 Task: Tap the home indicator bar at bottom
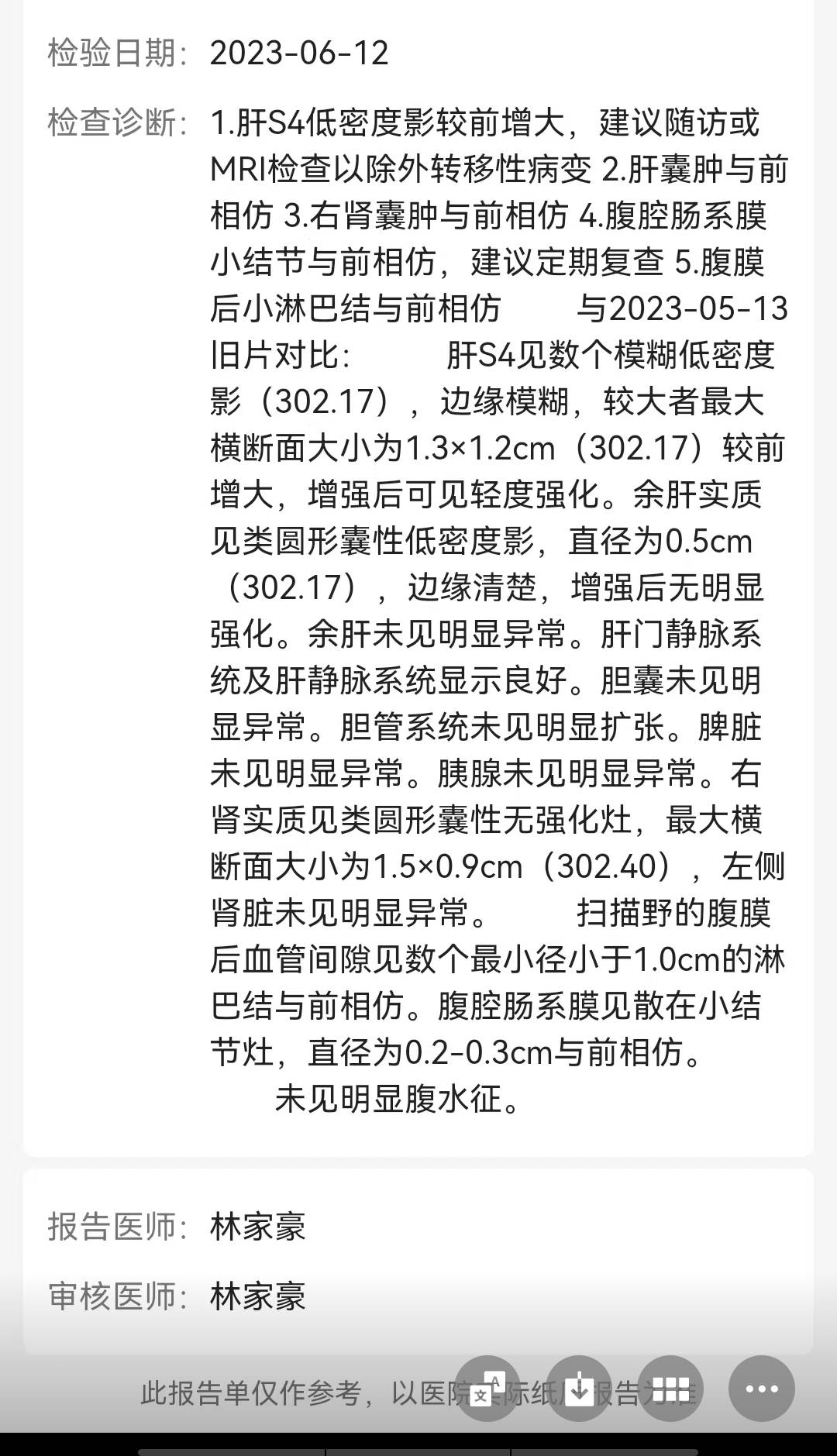click(x=418, y=1449)
